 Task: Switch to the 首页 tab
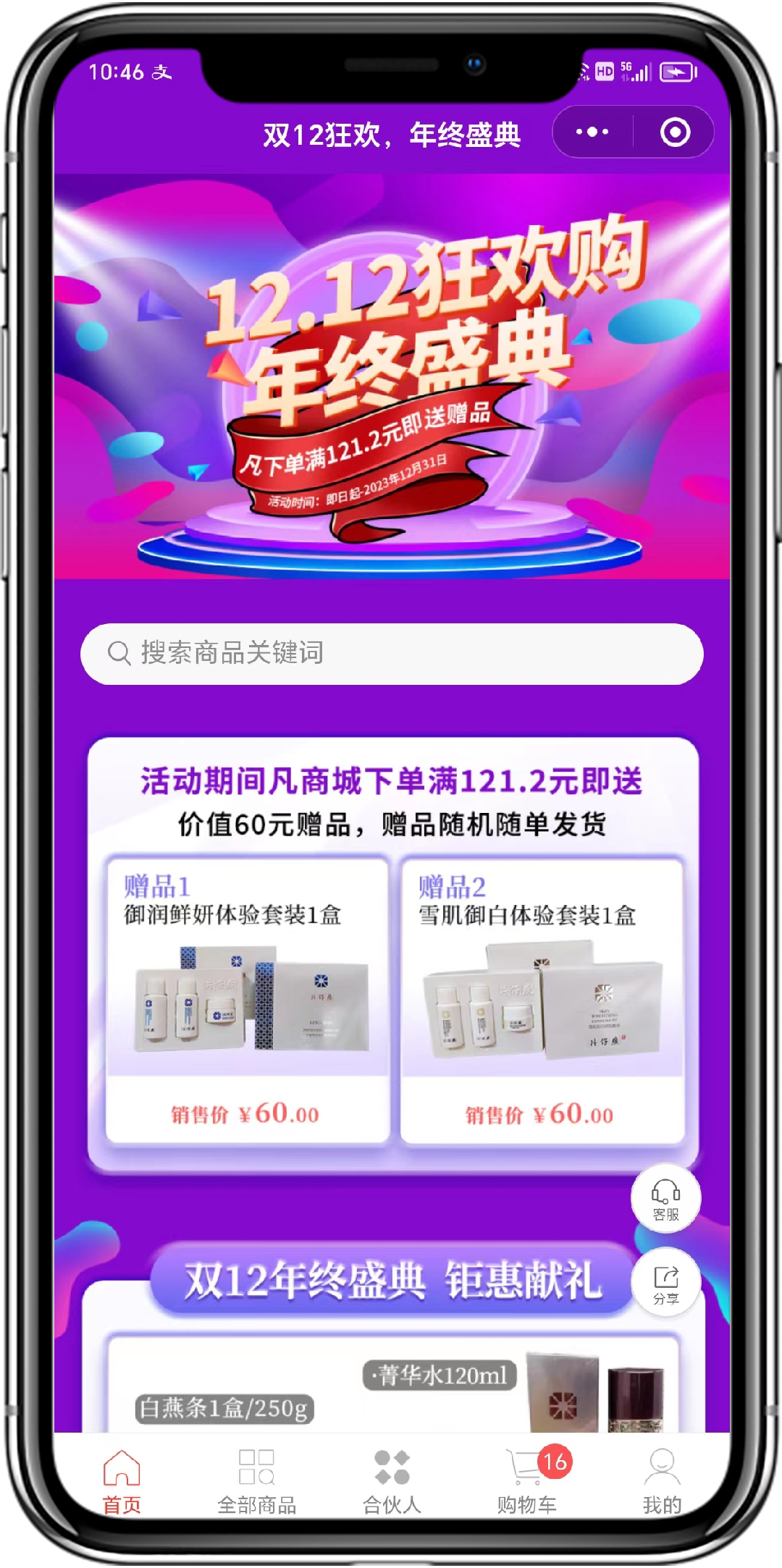click(x=122, y=1481)
